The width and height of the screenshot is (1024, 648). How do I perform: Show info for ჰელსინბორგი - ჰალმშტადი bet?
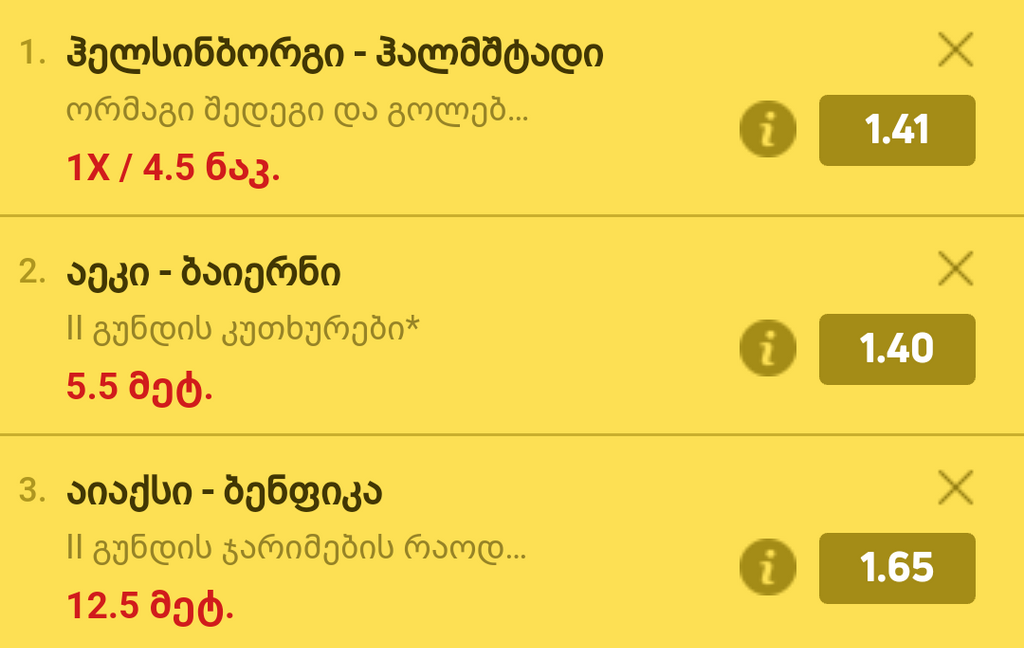click(x=767, y=131)
